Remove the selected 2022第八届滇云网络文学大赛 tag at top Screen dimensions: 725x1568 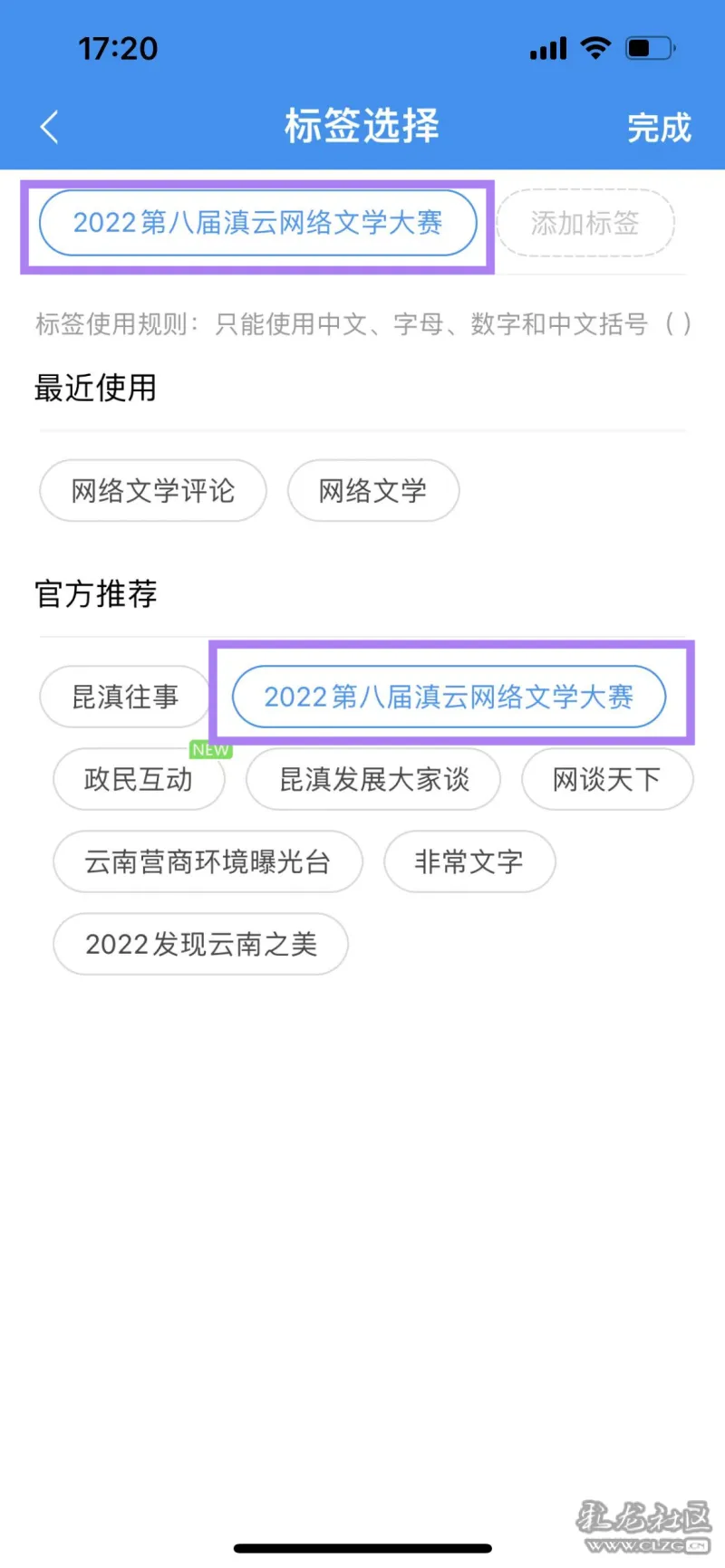coord(258,223)
